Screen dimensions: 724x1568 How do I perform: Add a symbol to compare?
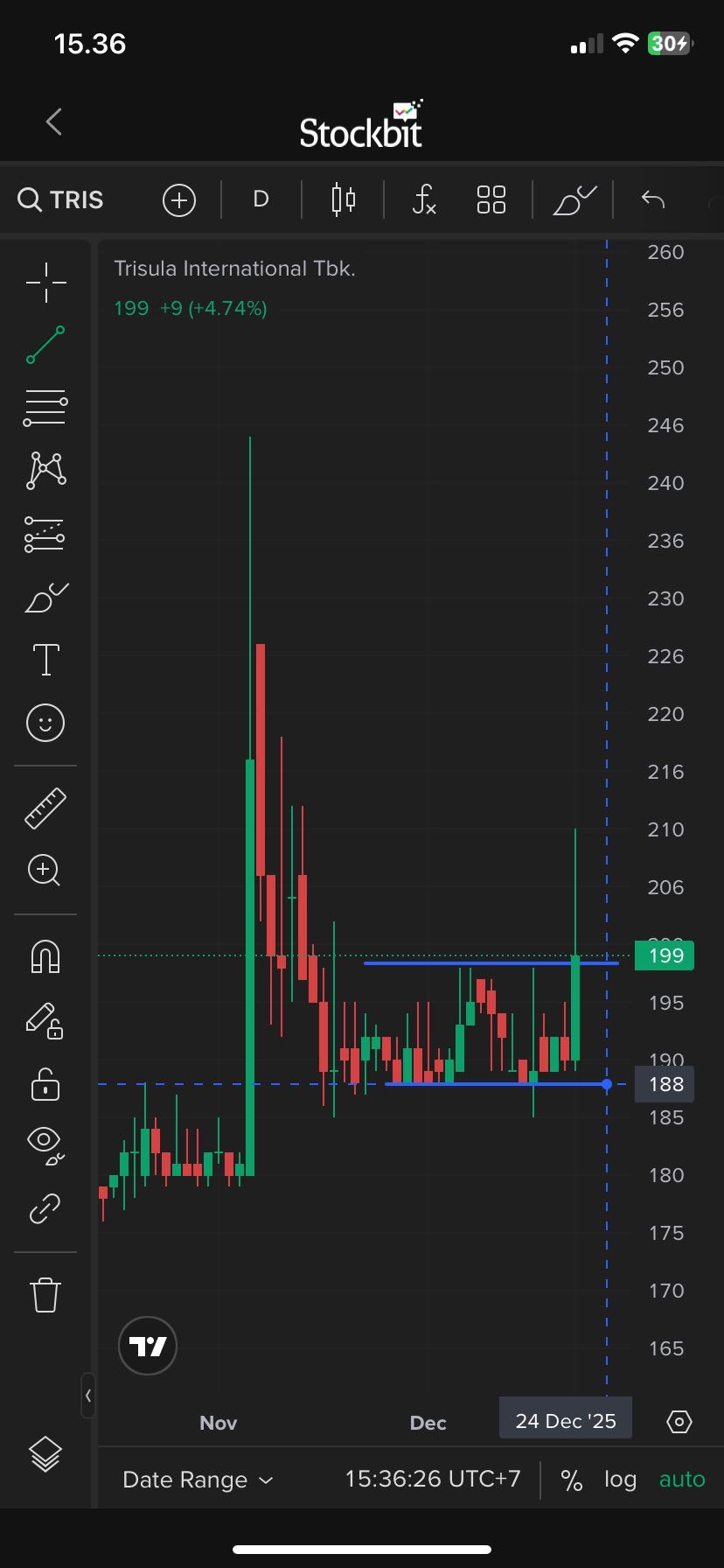(x=178, y=200)
